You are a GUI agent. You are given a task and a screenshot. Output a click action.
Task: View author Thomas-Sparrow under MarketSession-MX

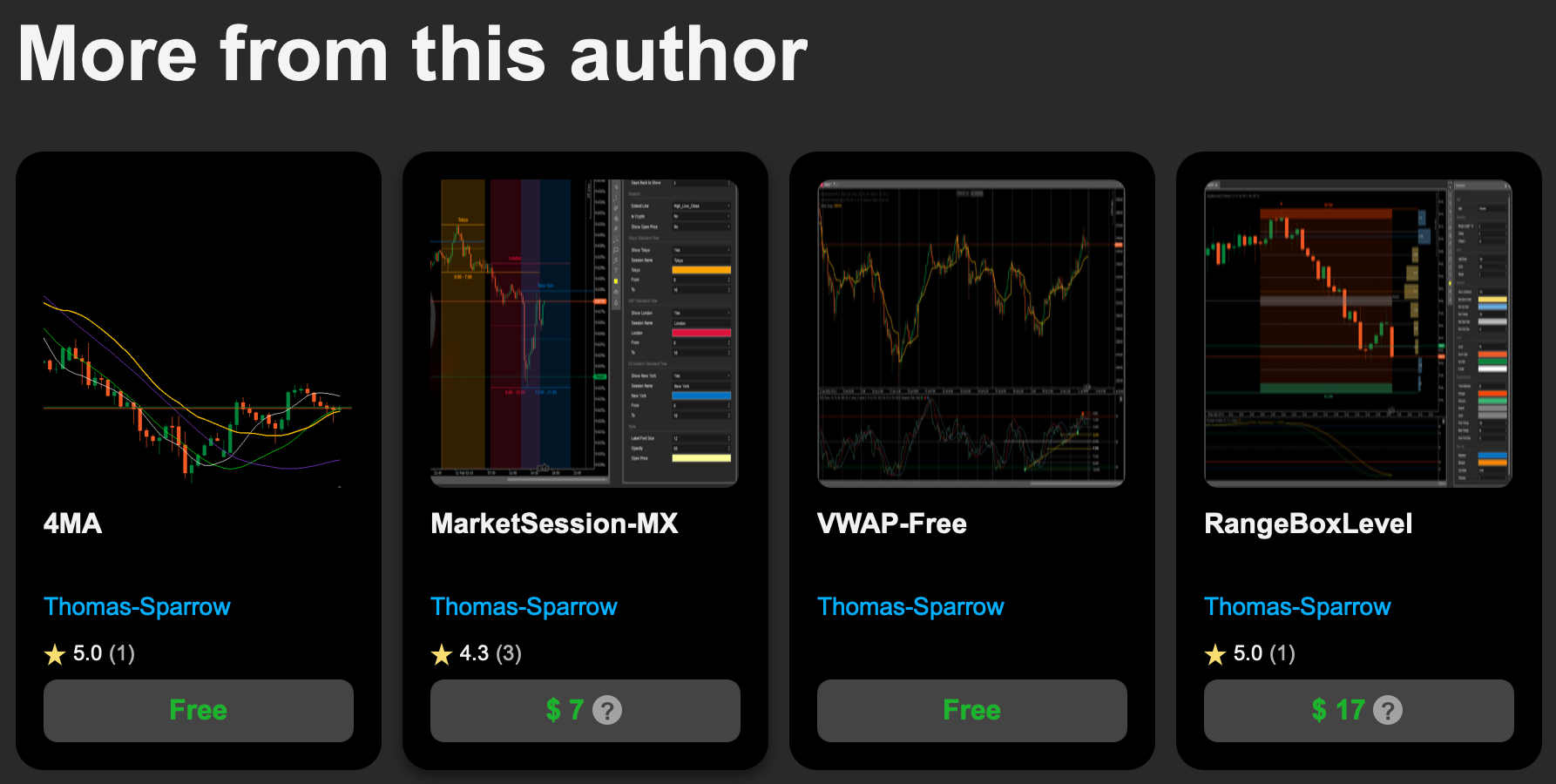(524, 606)
